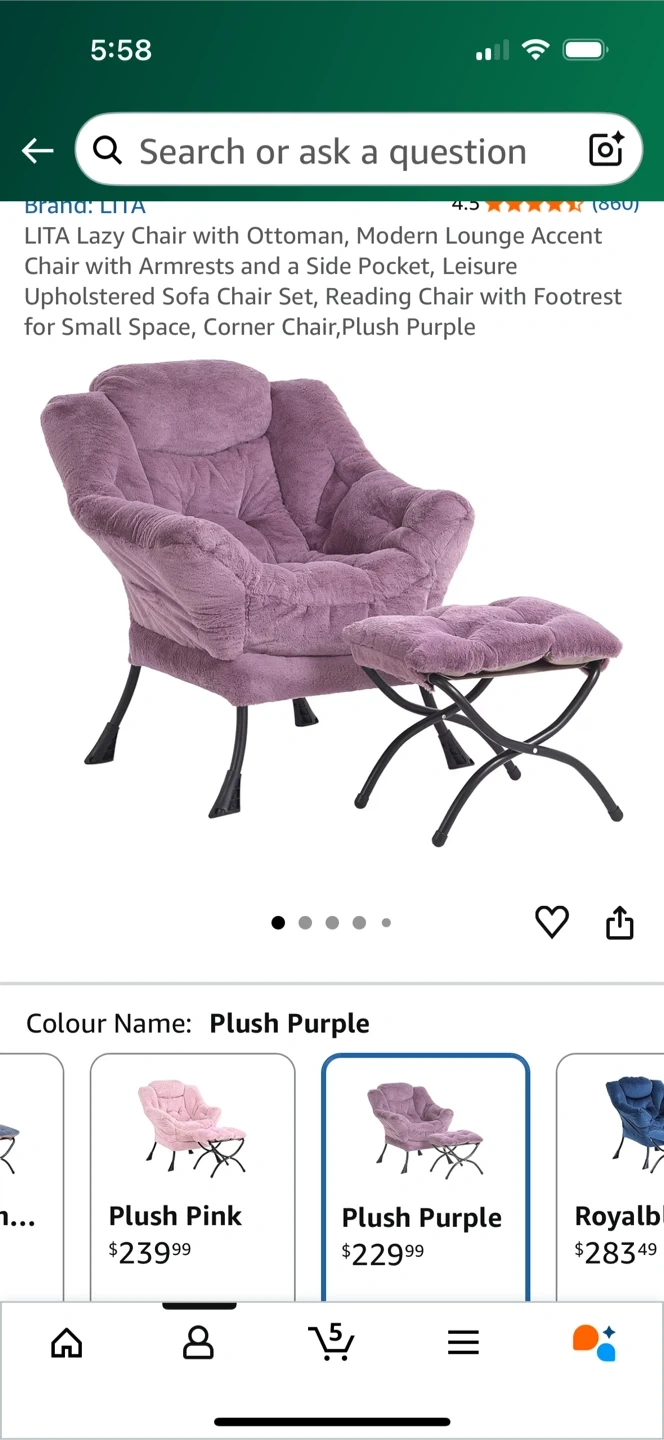Screen dimensions: 664x1440
Task: Launch the Rufus AI assistant
Action: pos(594,1343)
